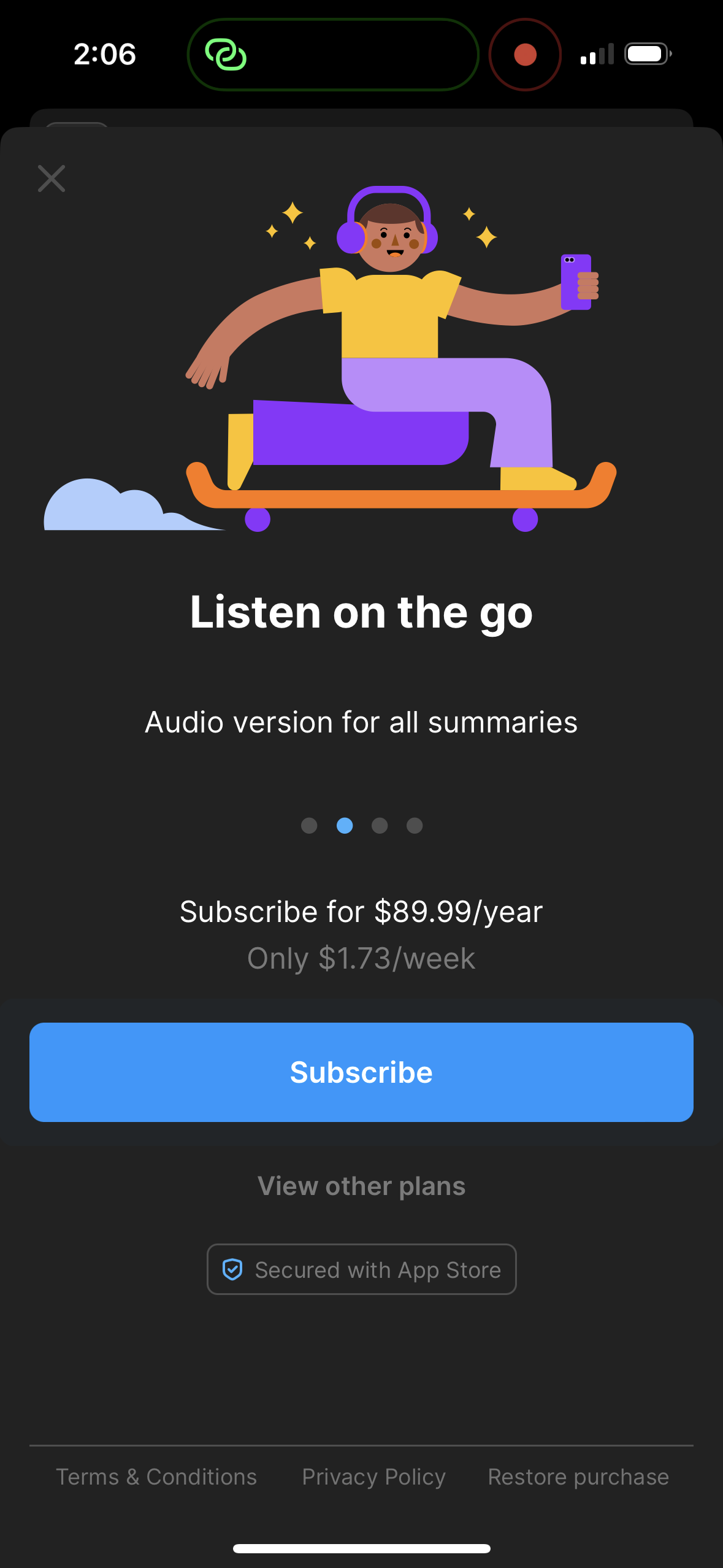Image resolution: width=723 pixels, height=1568 pixels.
Task: Tap Restore purchase
Action: [x=578, y=1477]
